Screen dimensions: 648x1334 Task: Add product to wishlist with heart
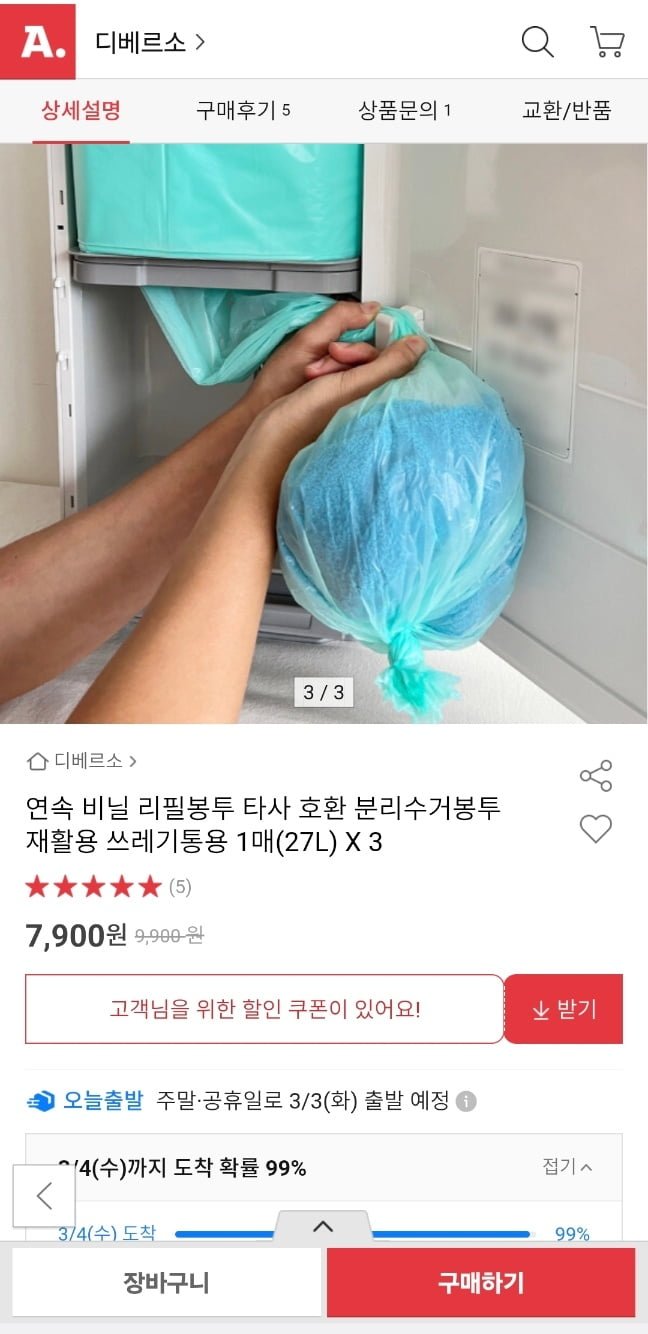[x=596, y=829]
